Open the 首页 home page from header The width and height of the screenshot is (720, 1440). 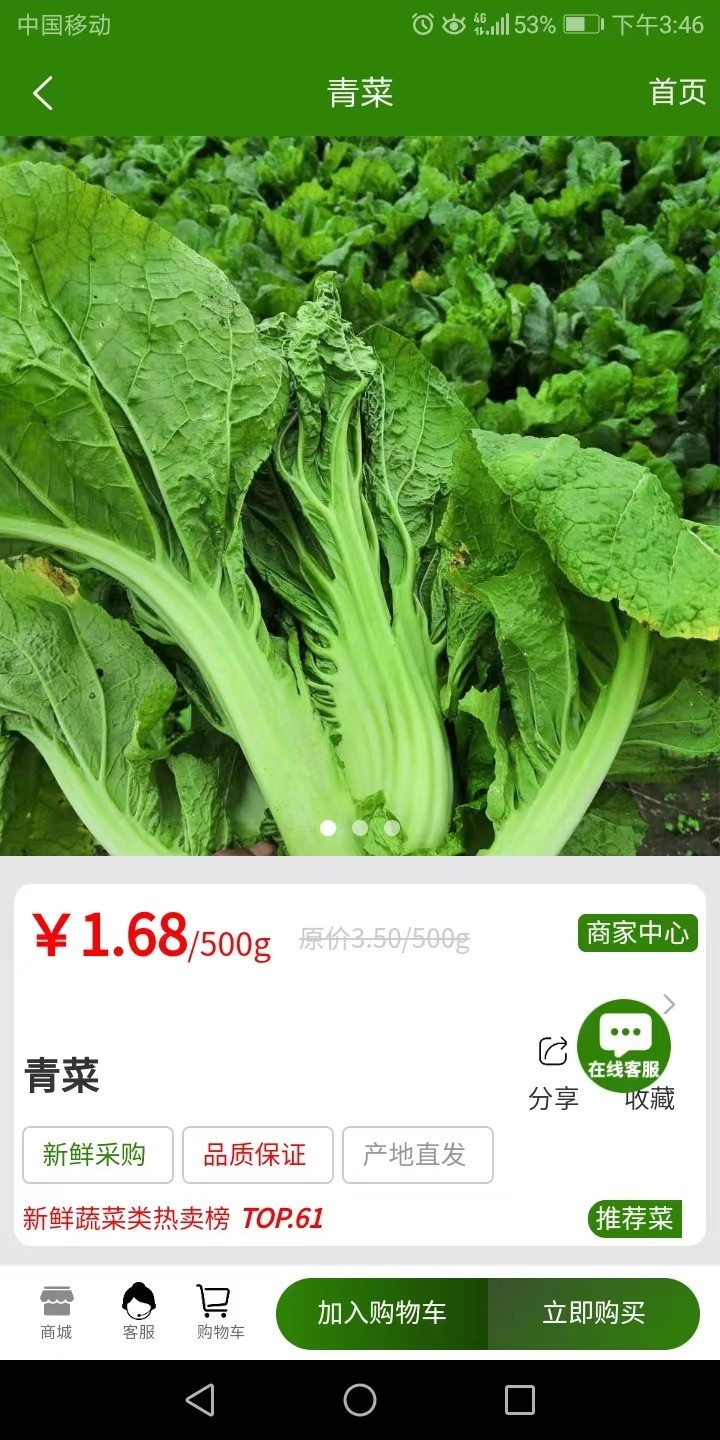pos(677,92)
